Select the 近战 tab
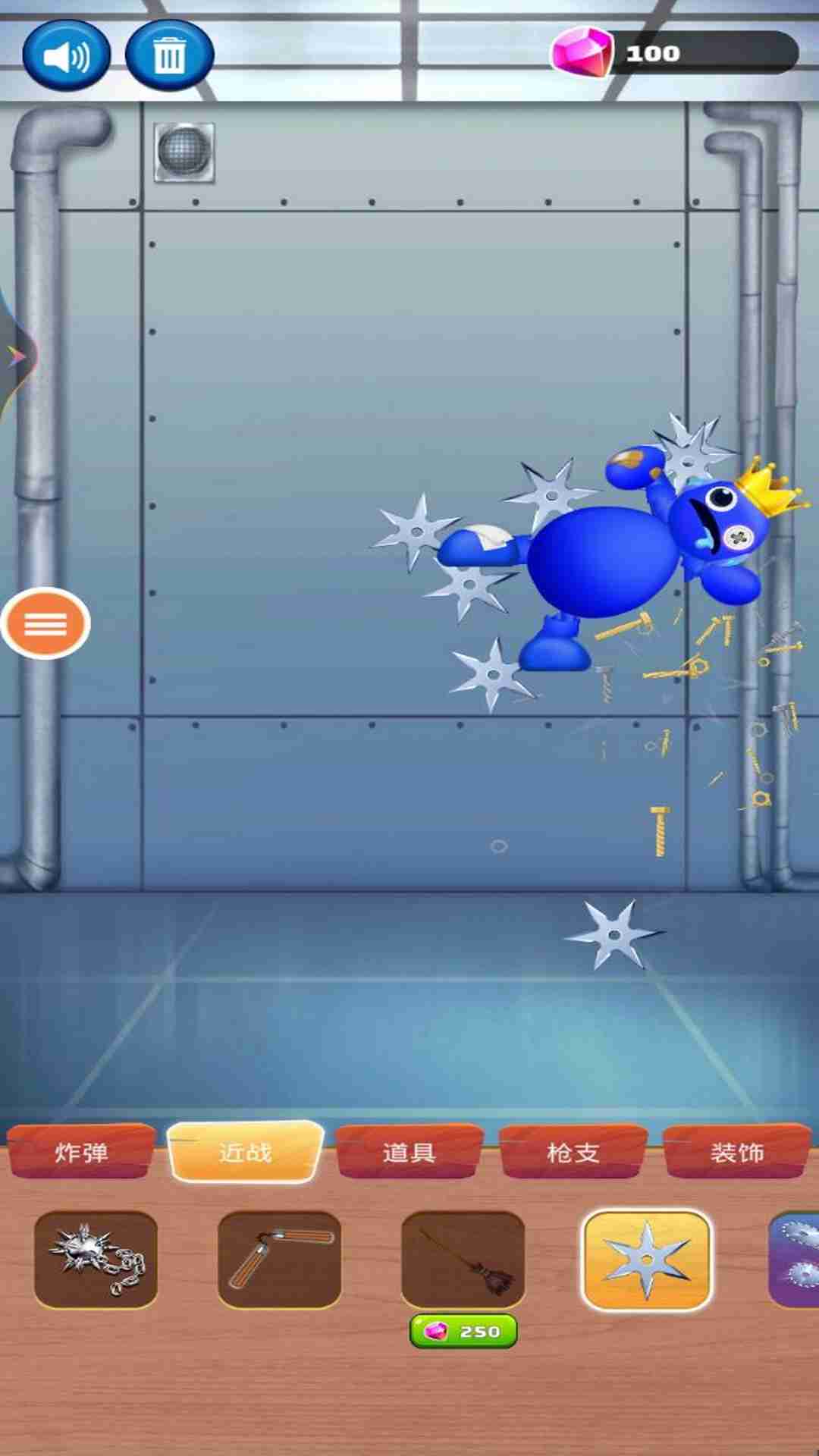Viewport: 819px width, 1456px height. [x=245, y=1152]
